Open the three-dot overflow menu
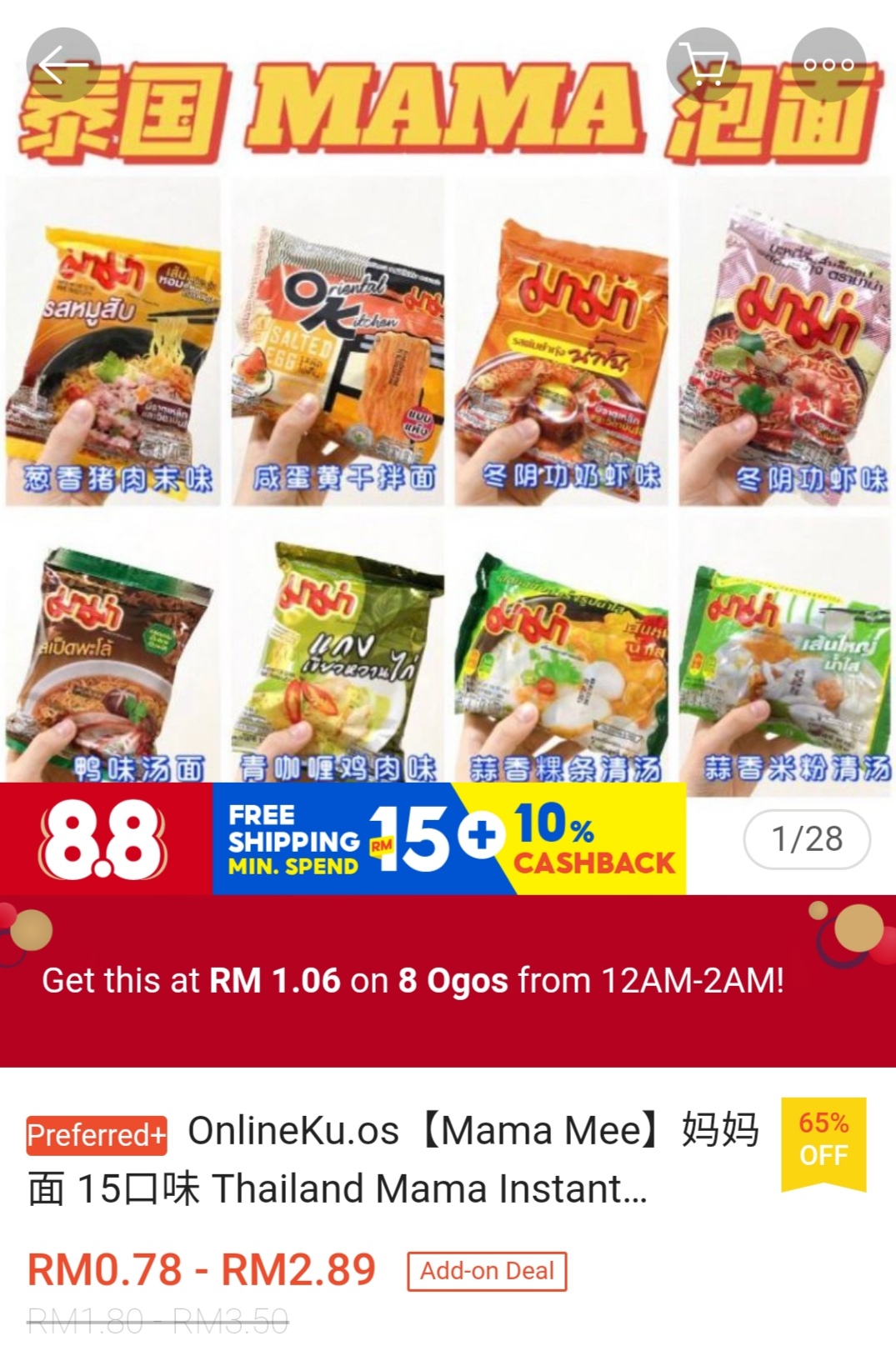Screen dimensions: 896x1351 click(x=828, y=65)
